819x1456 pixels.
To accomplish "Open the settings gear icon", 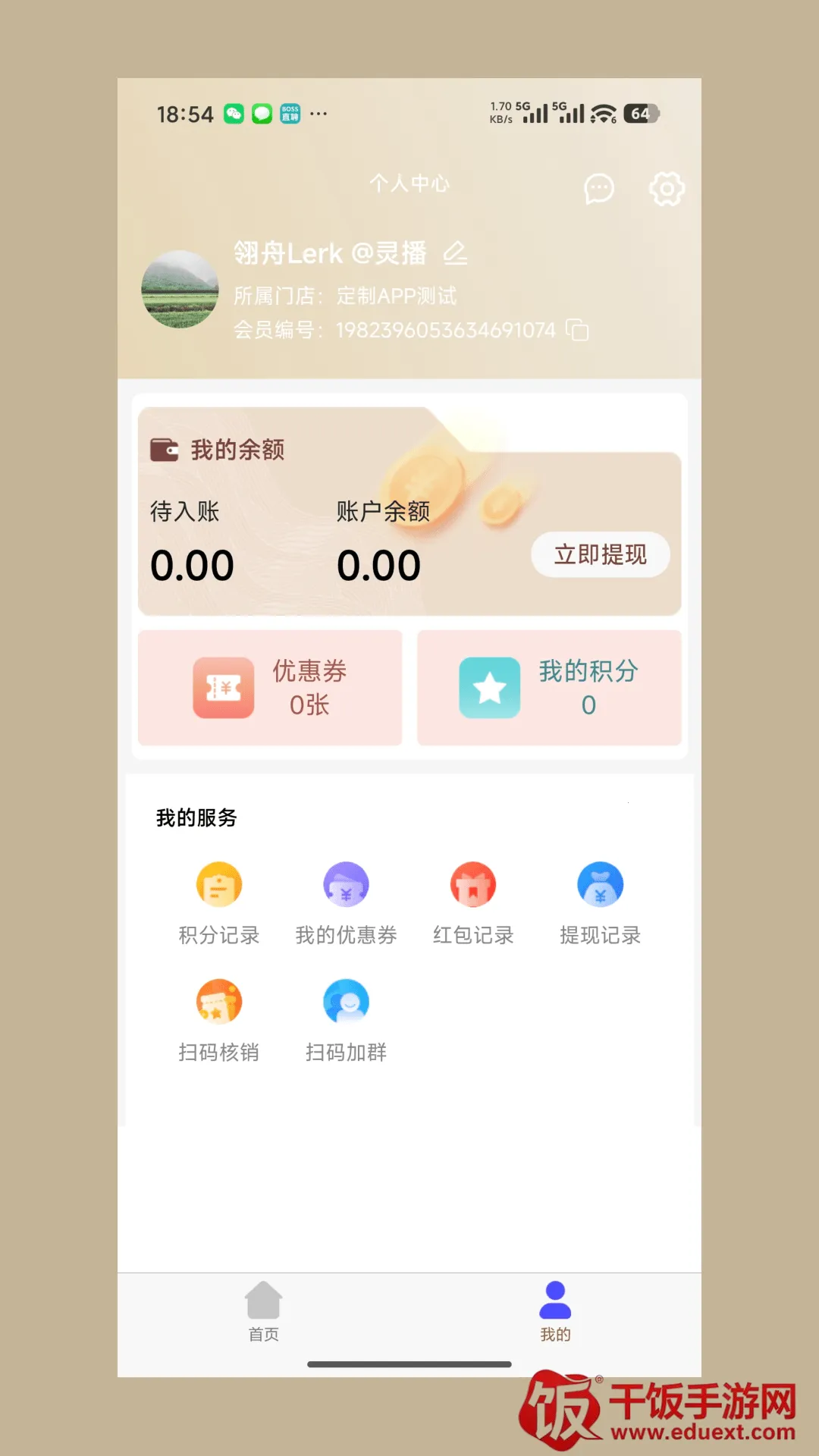I will click(x=667, y=189).
